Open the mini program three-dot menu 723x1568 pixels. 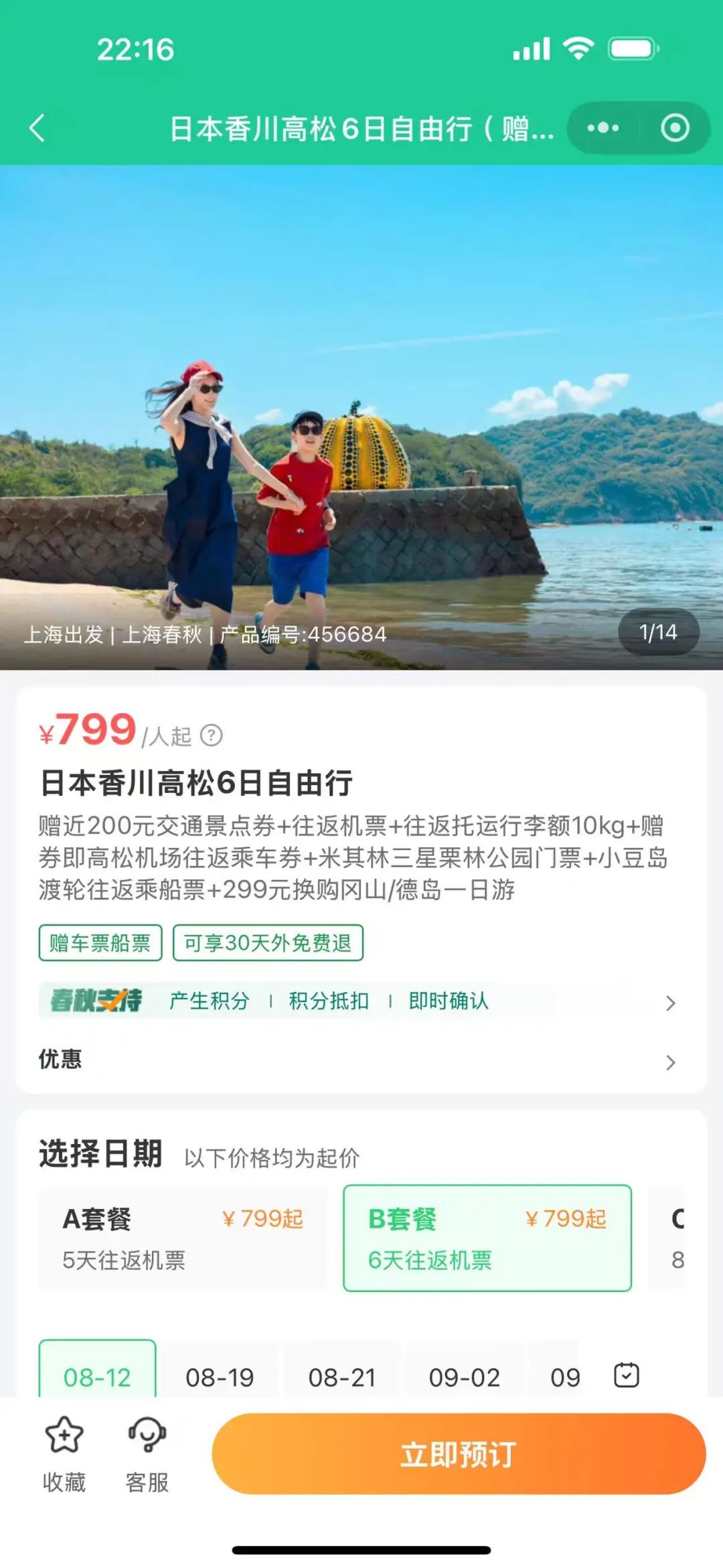(603, 128)
